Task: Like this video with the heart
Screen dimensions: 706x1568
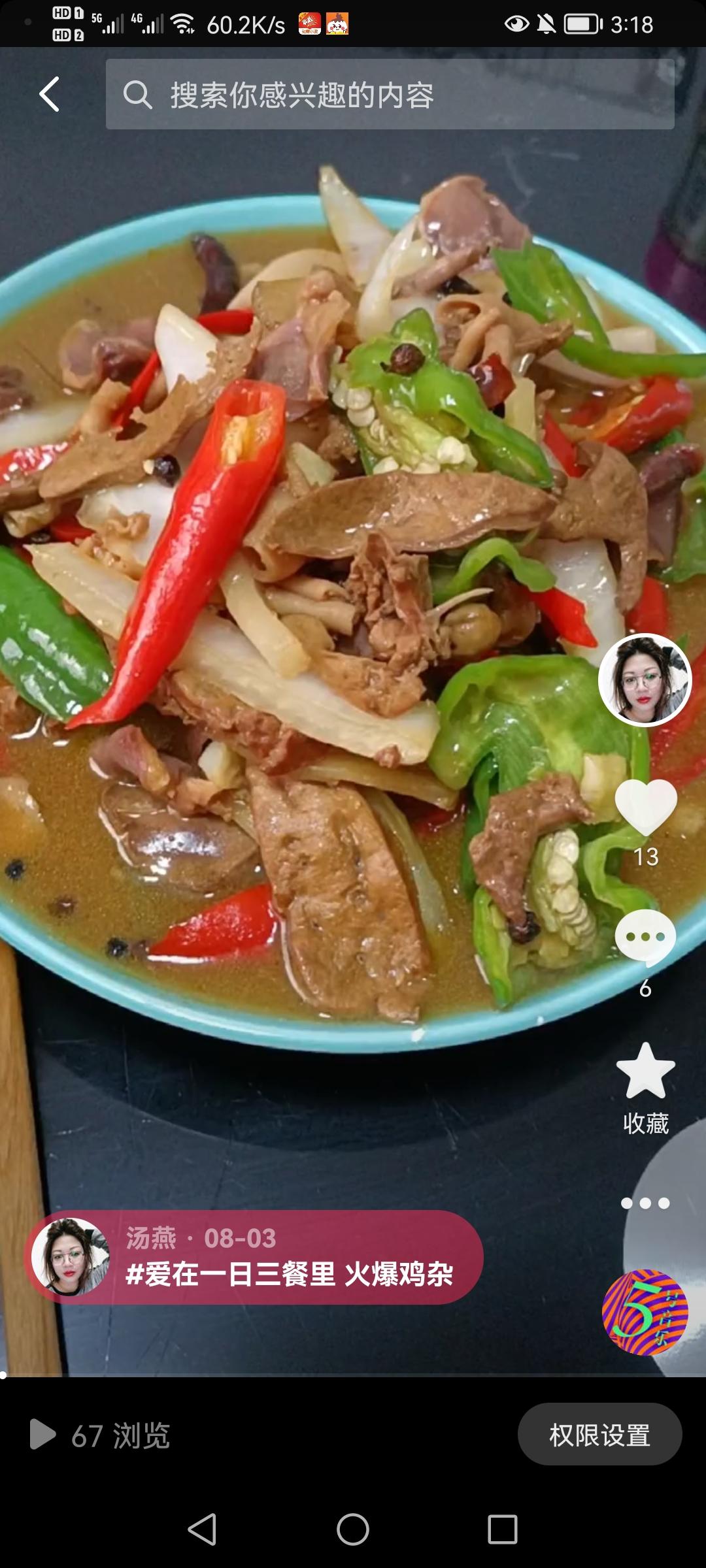Action: pos(646,808)
